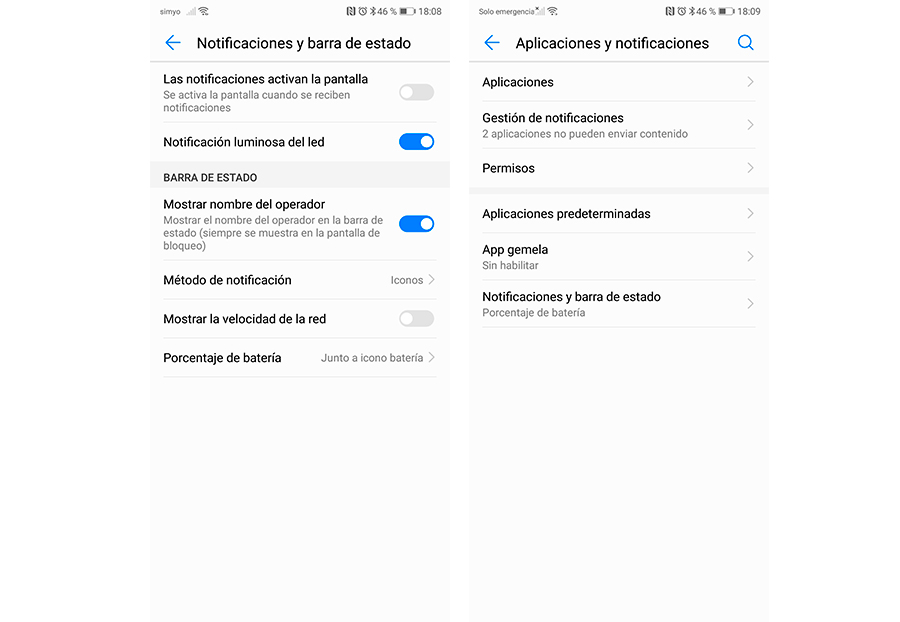The height and width of the screenshot is (622, 900).
Task: Enable Mostrar la velocidad de la red
Action: pyautogui.click(x=416, y=319)
